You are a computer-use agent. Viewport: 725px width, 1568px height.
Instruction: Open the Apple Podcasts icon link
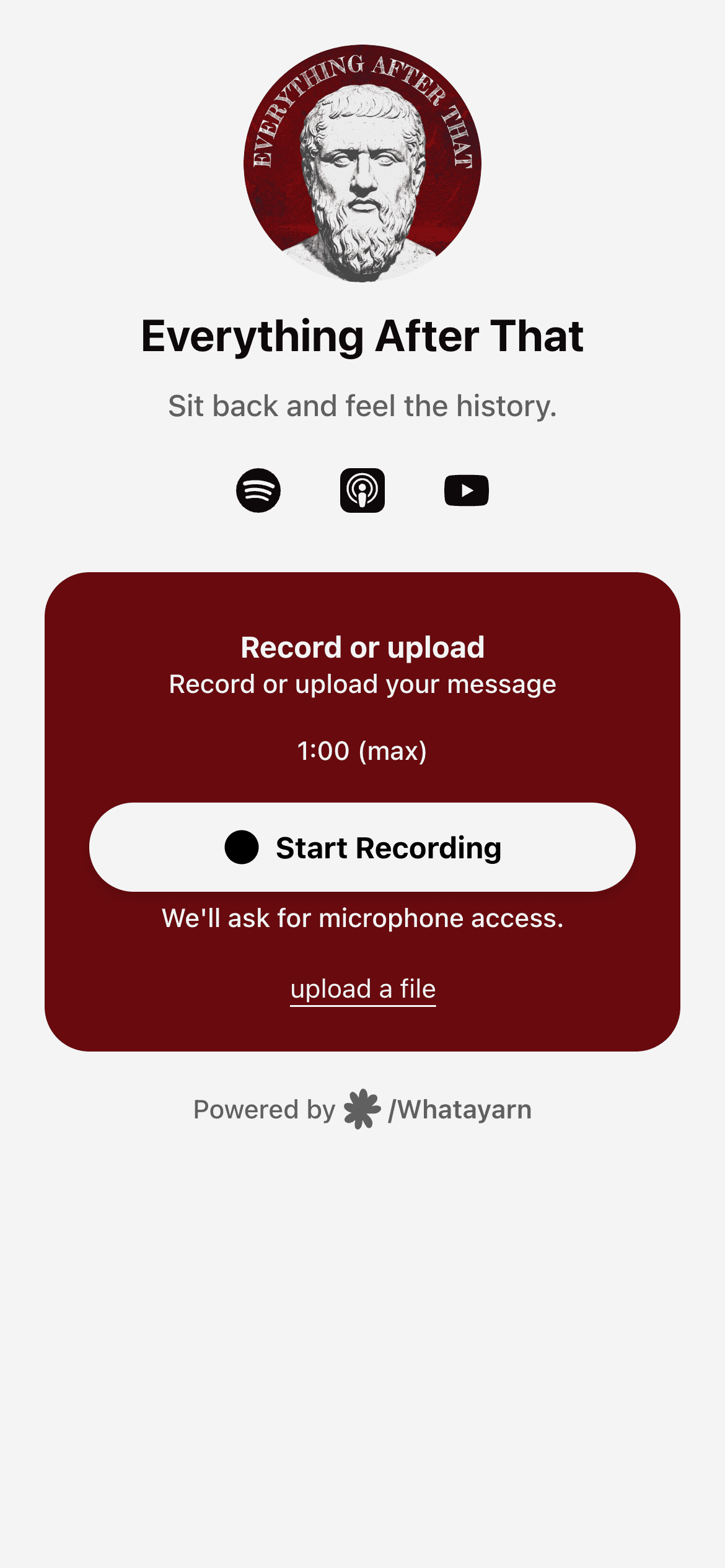point(362,490)
